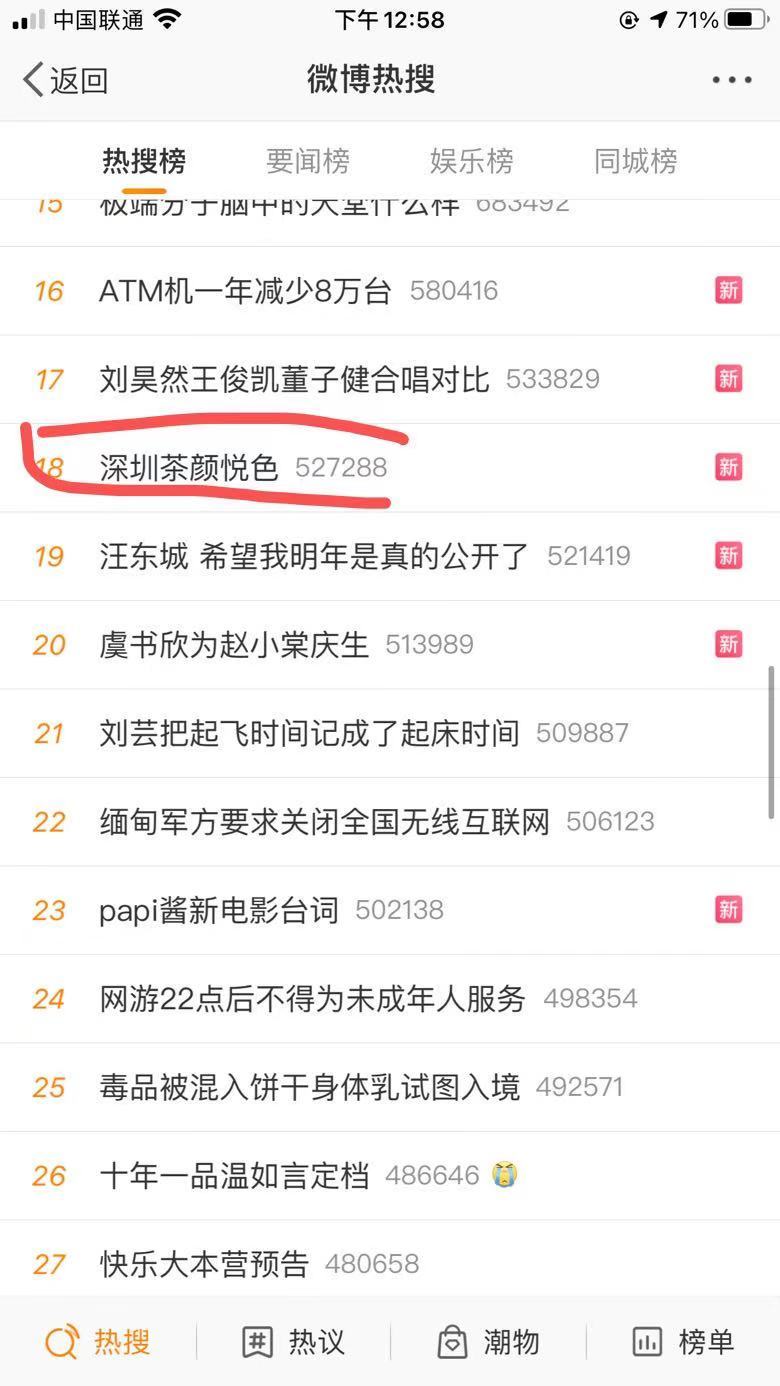This screenshot has height=1386, width=780.
Task: Open the 深圳茶颜悦色 hot search
Action: pyautogui.click(x=189, y=467)
